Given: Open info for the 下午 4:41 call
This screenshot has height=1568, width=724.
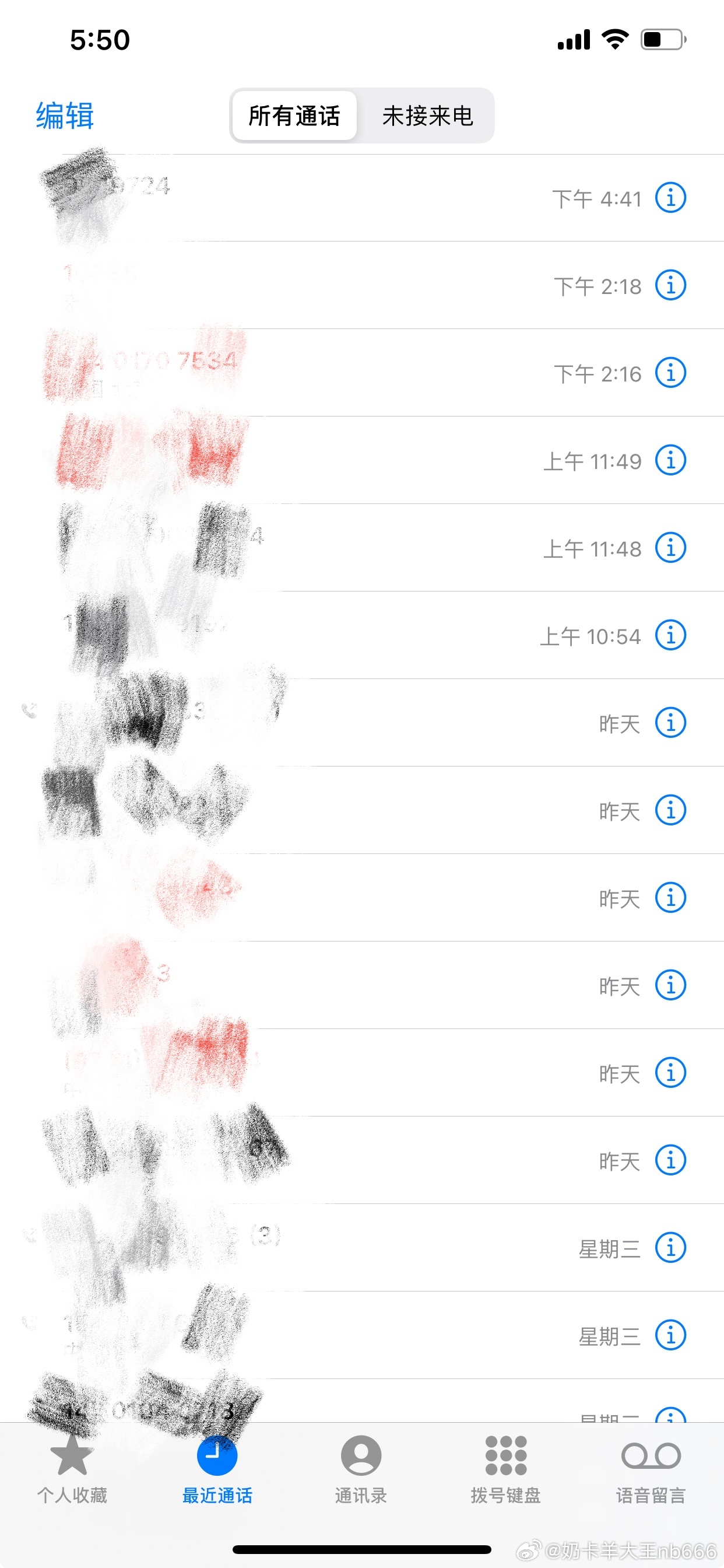Looking at the screenshot, I should tap(670, 198).
